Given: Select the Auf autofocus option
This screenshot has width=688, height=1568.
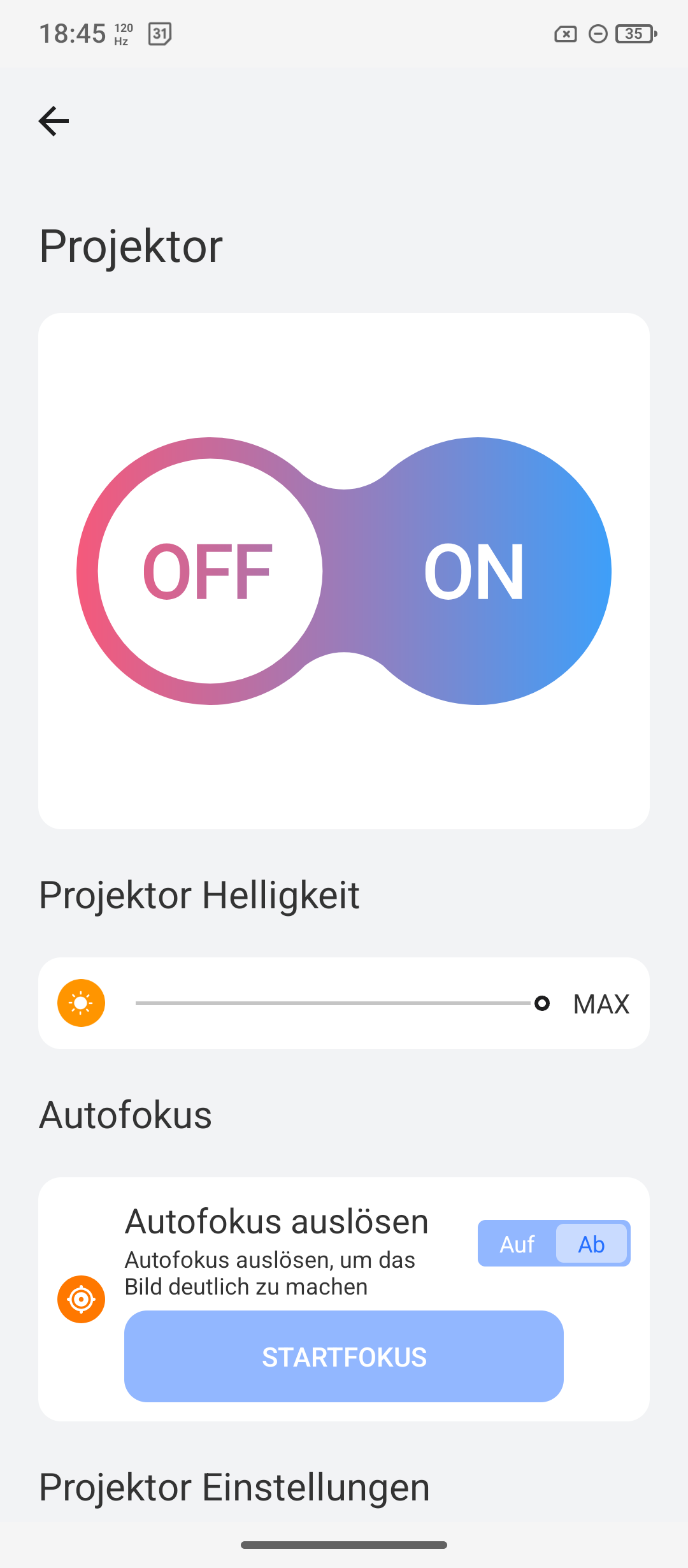Looking at the screenshot, I should click(x=517, y=1244).
